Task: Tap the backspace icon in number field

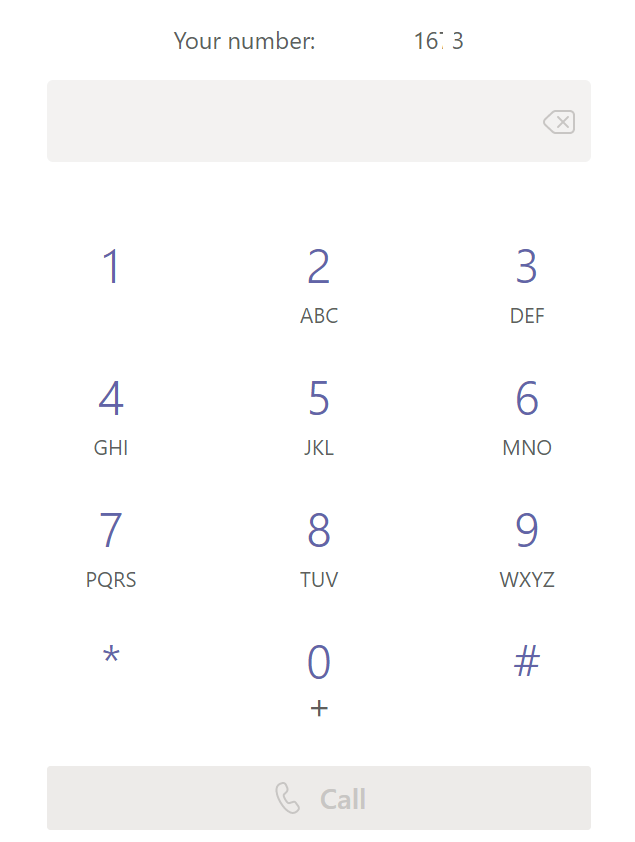Action: coord(558,122)
